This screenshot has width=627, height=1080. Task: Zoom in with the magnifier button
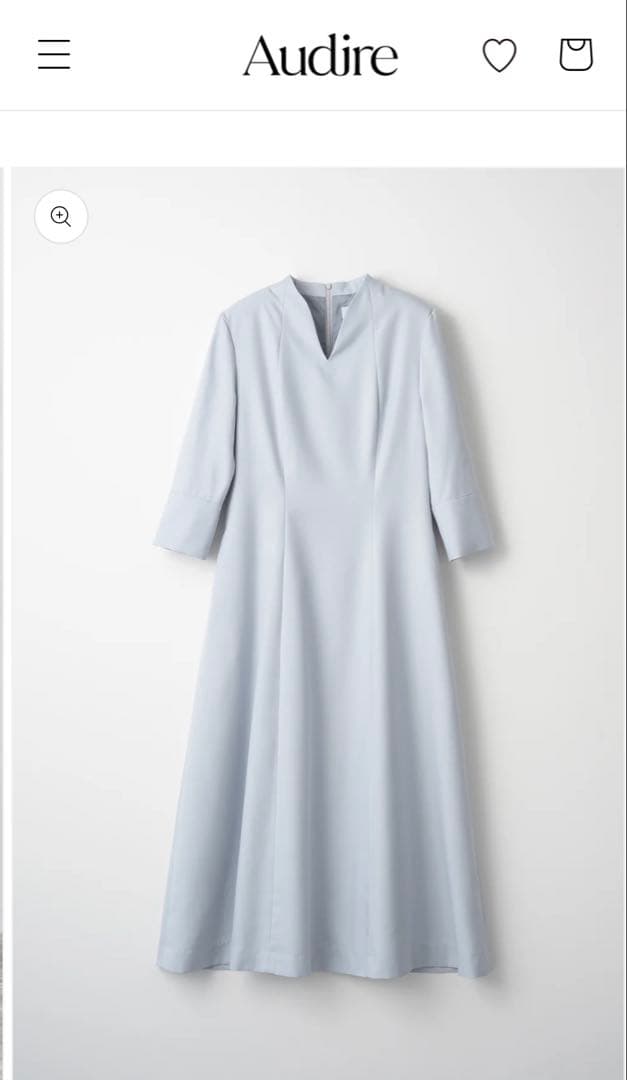click(61, 217)
